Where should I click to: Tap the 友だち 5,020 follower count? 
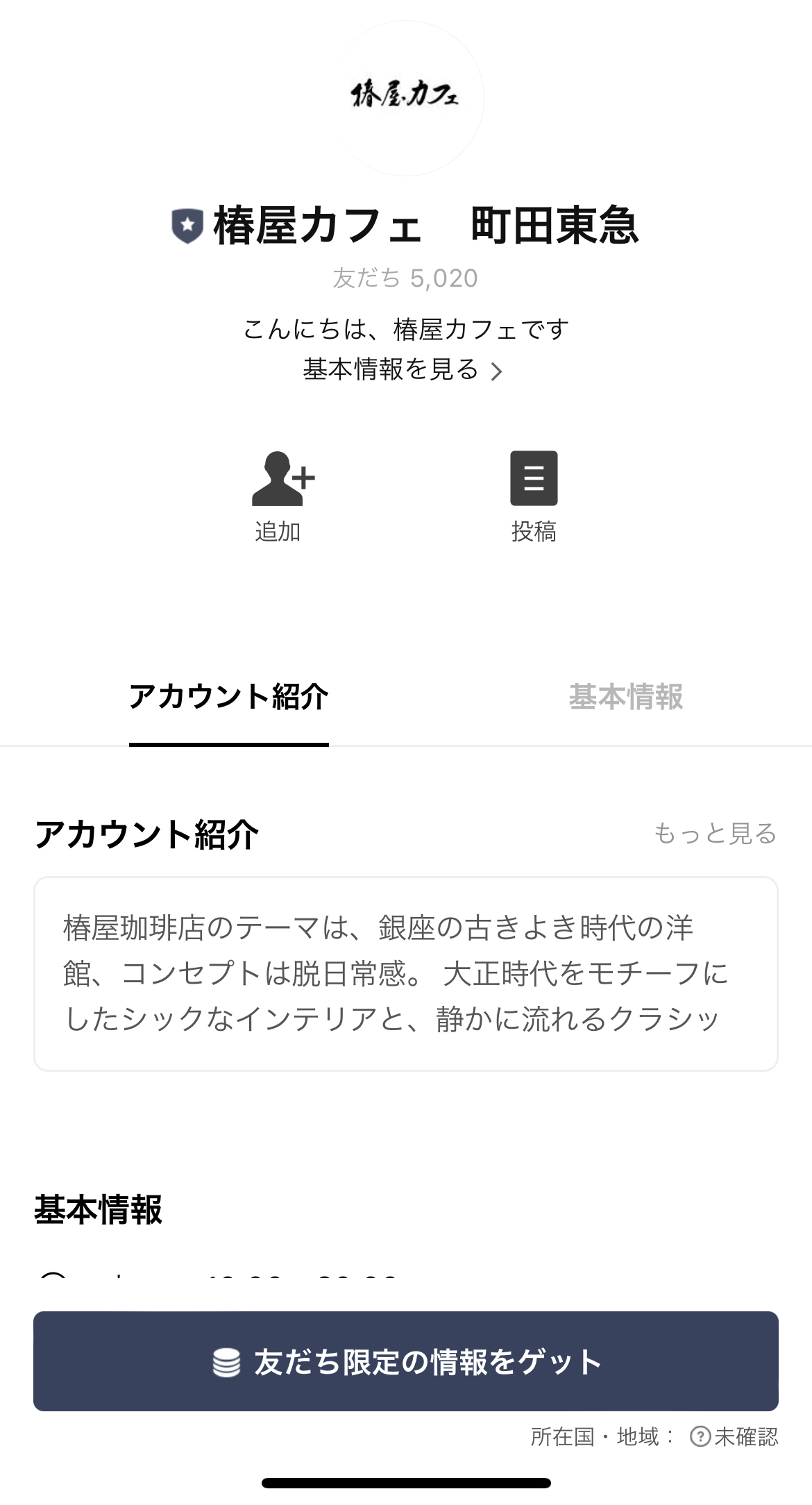pyautogui.click(x=406, y=277)
